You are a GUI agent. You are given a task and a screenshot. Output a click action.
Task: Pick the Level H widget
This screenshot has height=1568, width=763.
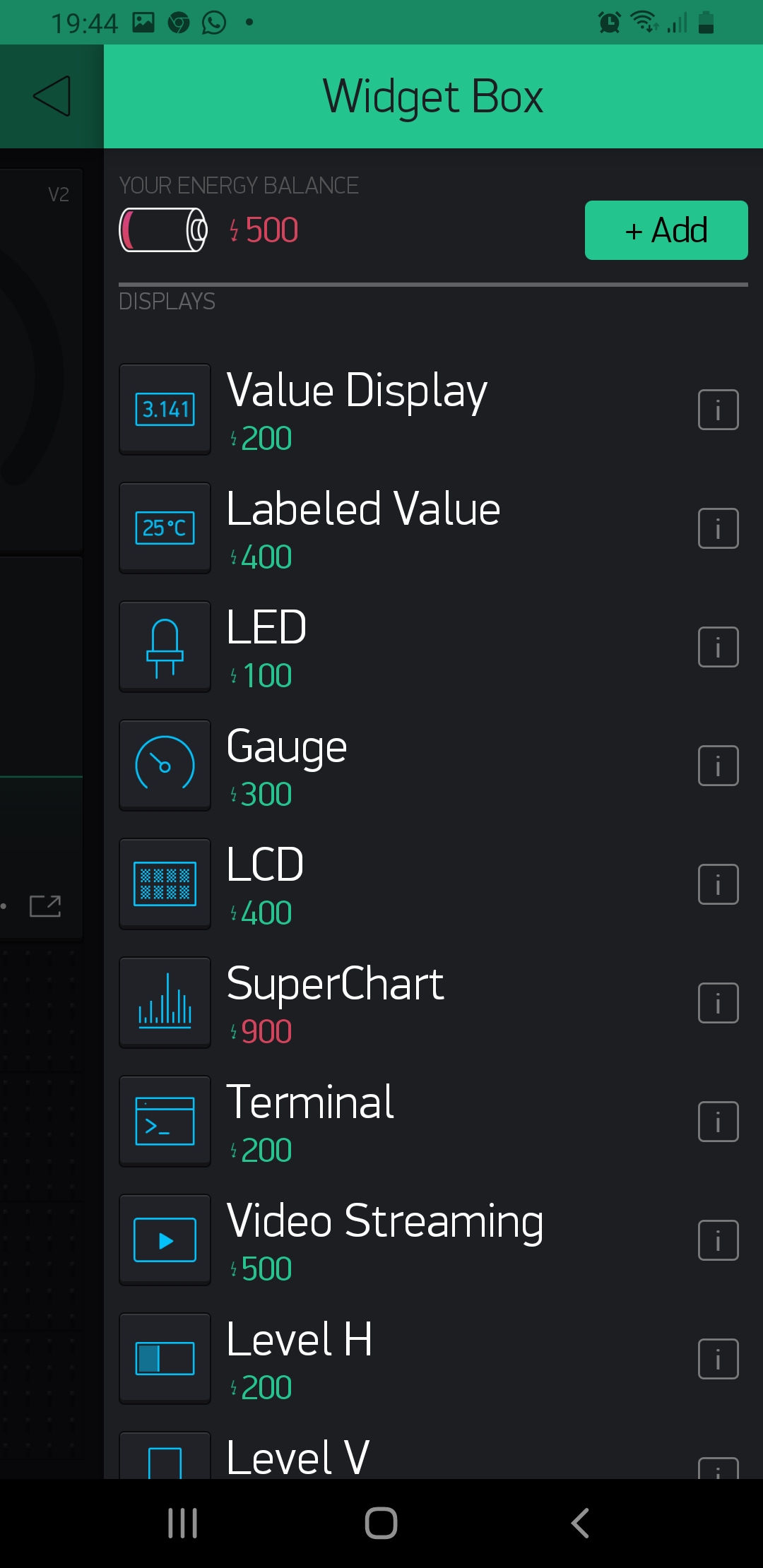(x=299, y=1359)
